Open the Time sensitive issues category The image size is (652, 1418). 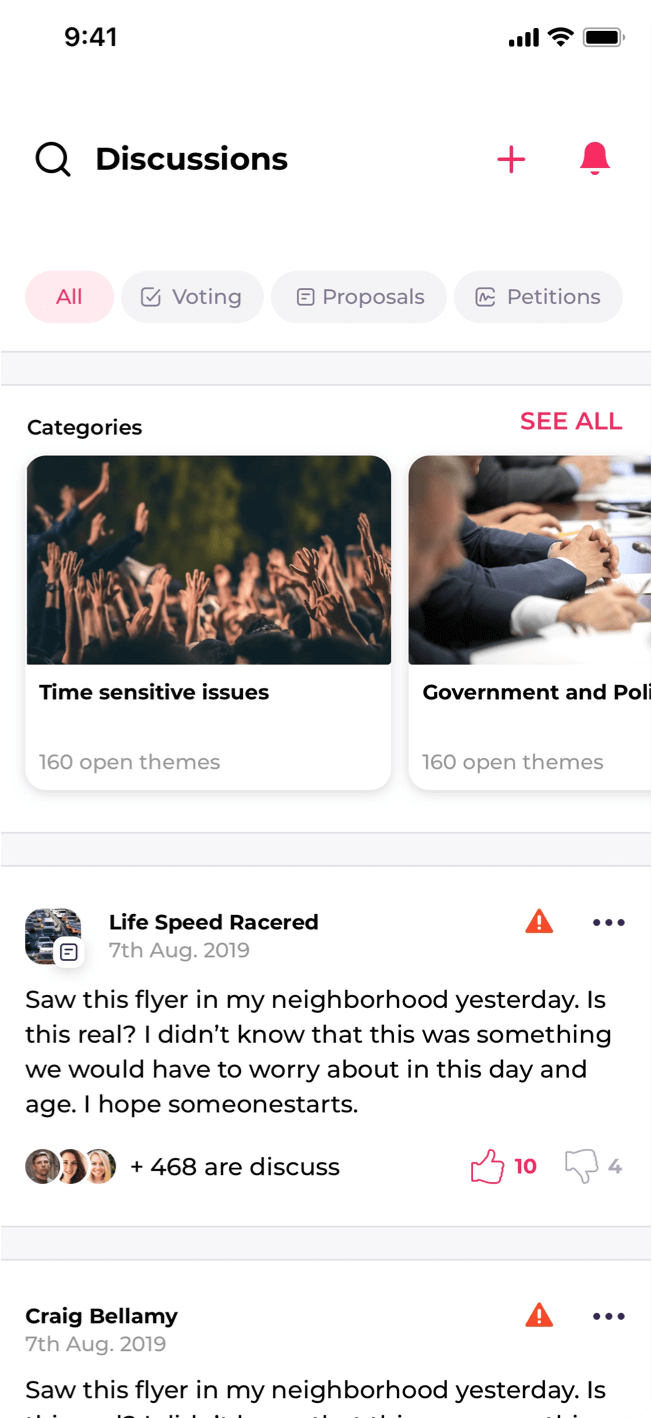pos(208,622)
